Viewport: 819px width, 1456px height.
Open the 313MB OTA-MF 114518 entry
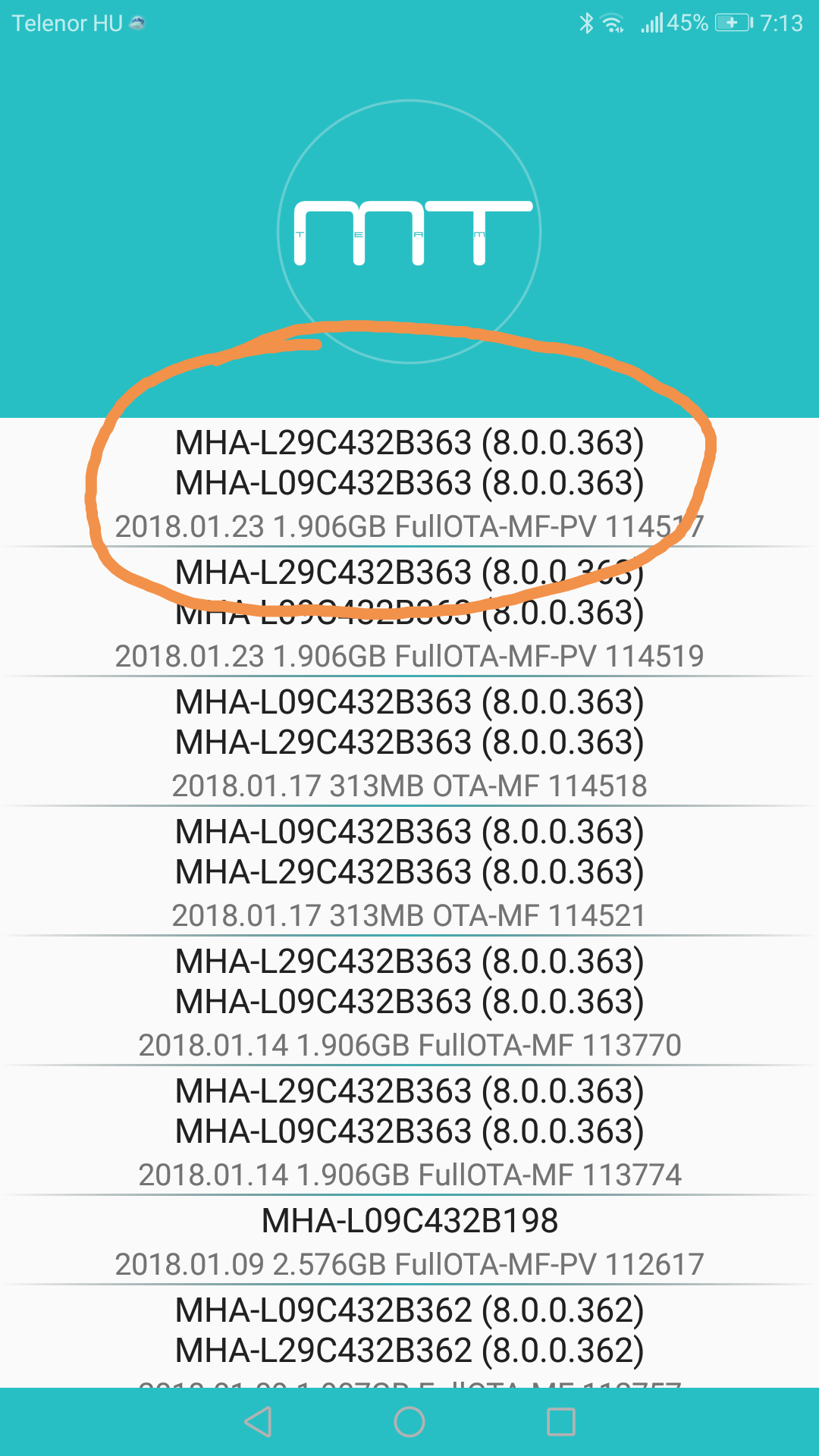pos(409,742)
